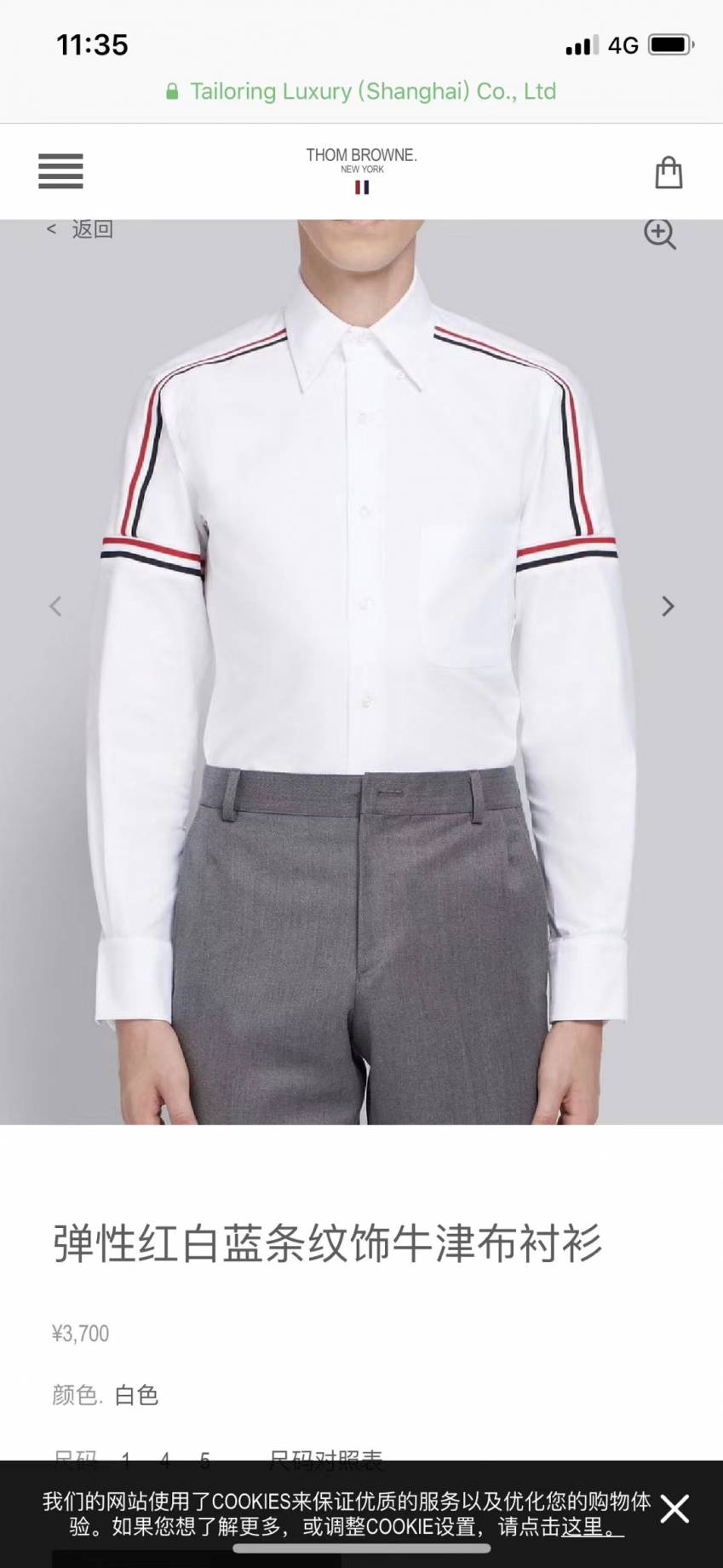Zoom in on the product image

[x=660, y=233]
